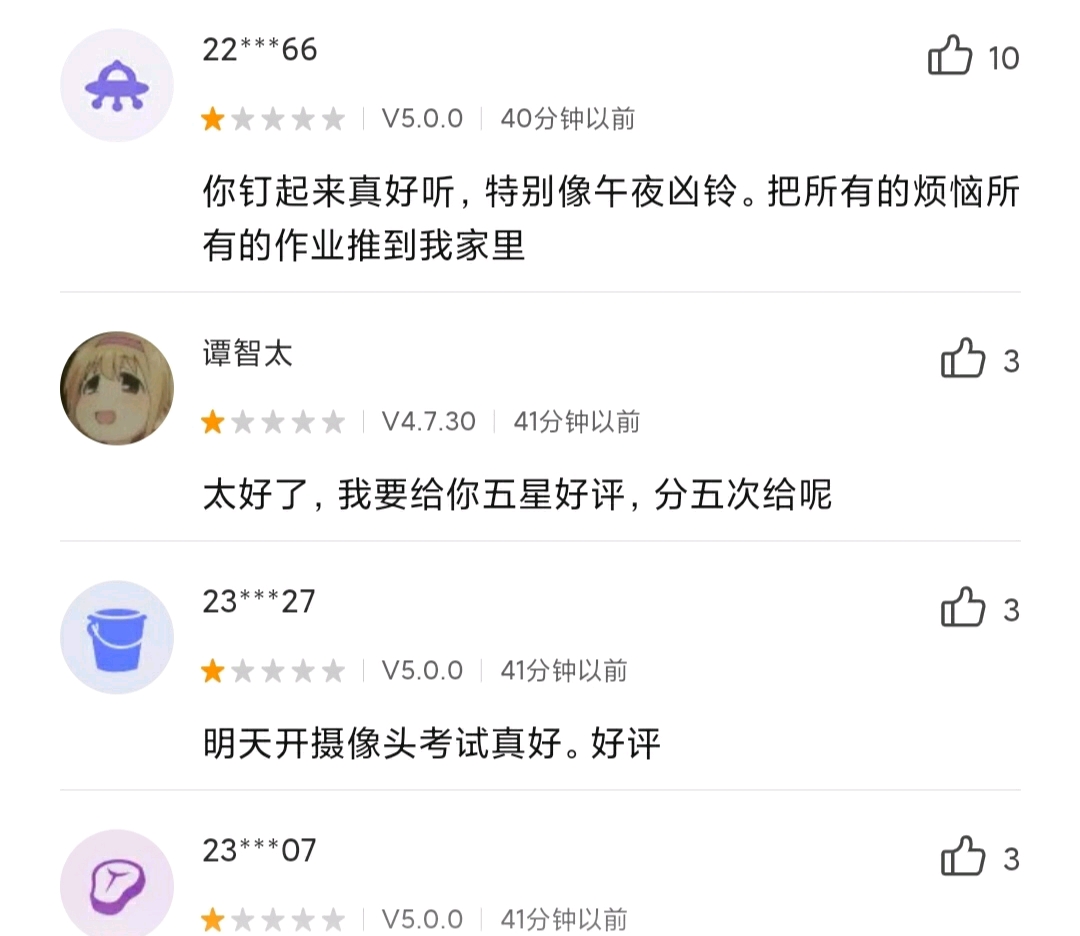Open 谭智太's profile avatar
Viewport: 1080px width, 936px height.
(117, 388)
